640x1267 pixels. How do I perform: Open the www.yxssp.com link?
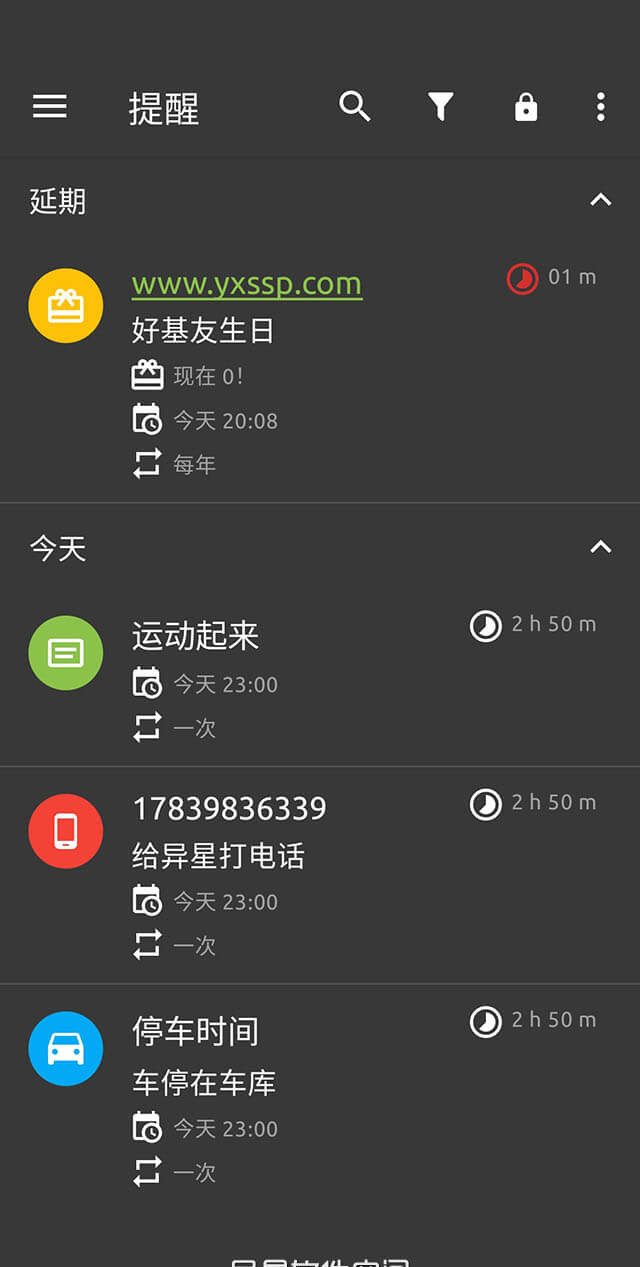tap(247, 285)
